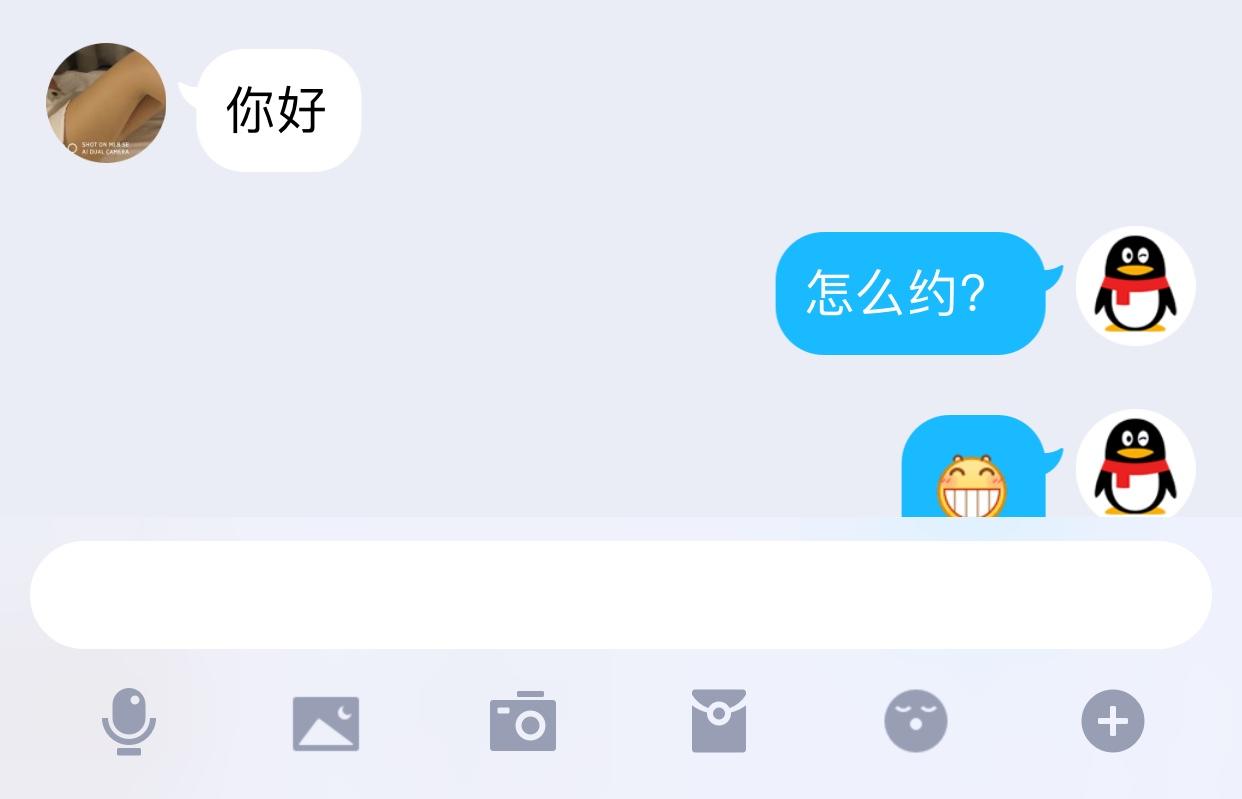This screenshot has height=799, width=1242.
Task: Open the photo gallery picker
Action: (326, 723)
